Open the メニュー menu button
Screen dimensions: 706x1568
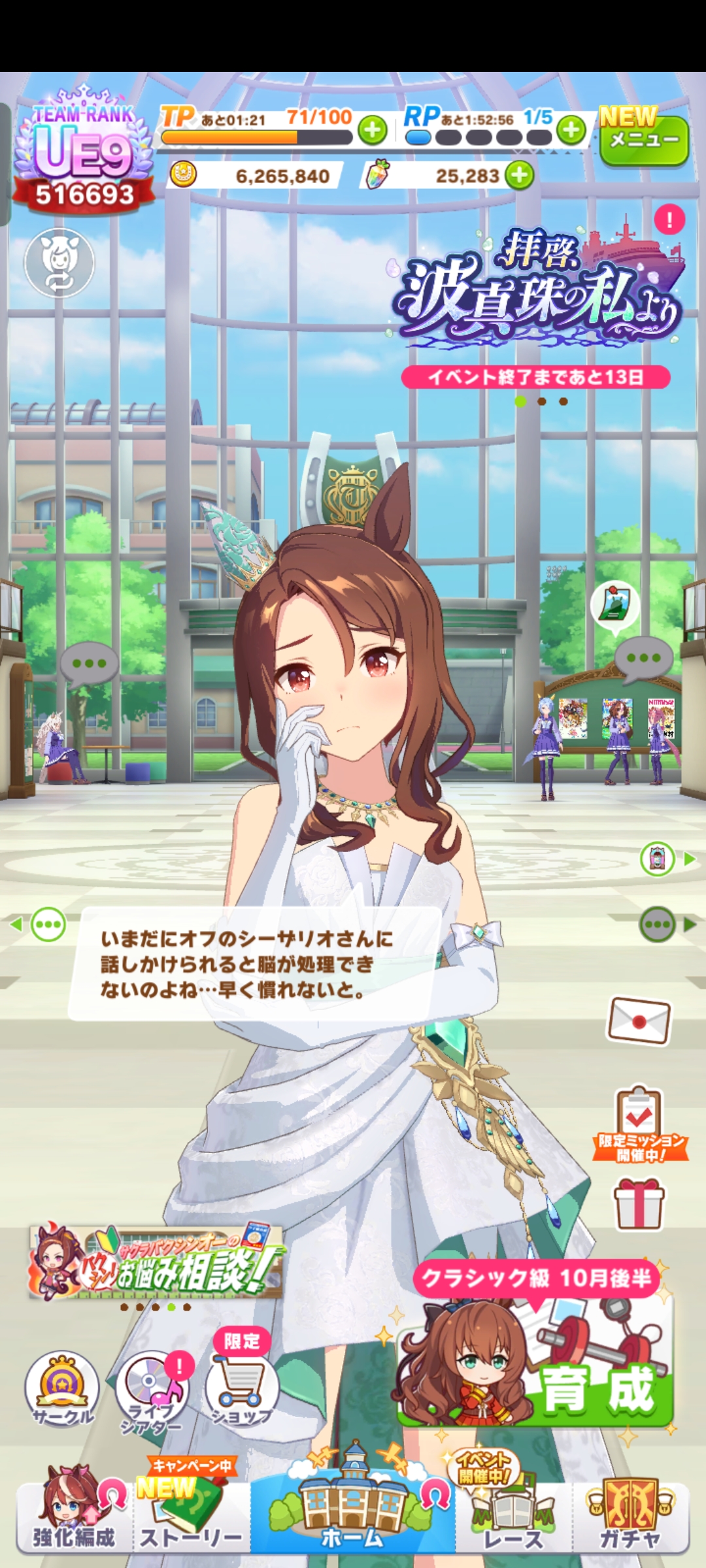644,139
